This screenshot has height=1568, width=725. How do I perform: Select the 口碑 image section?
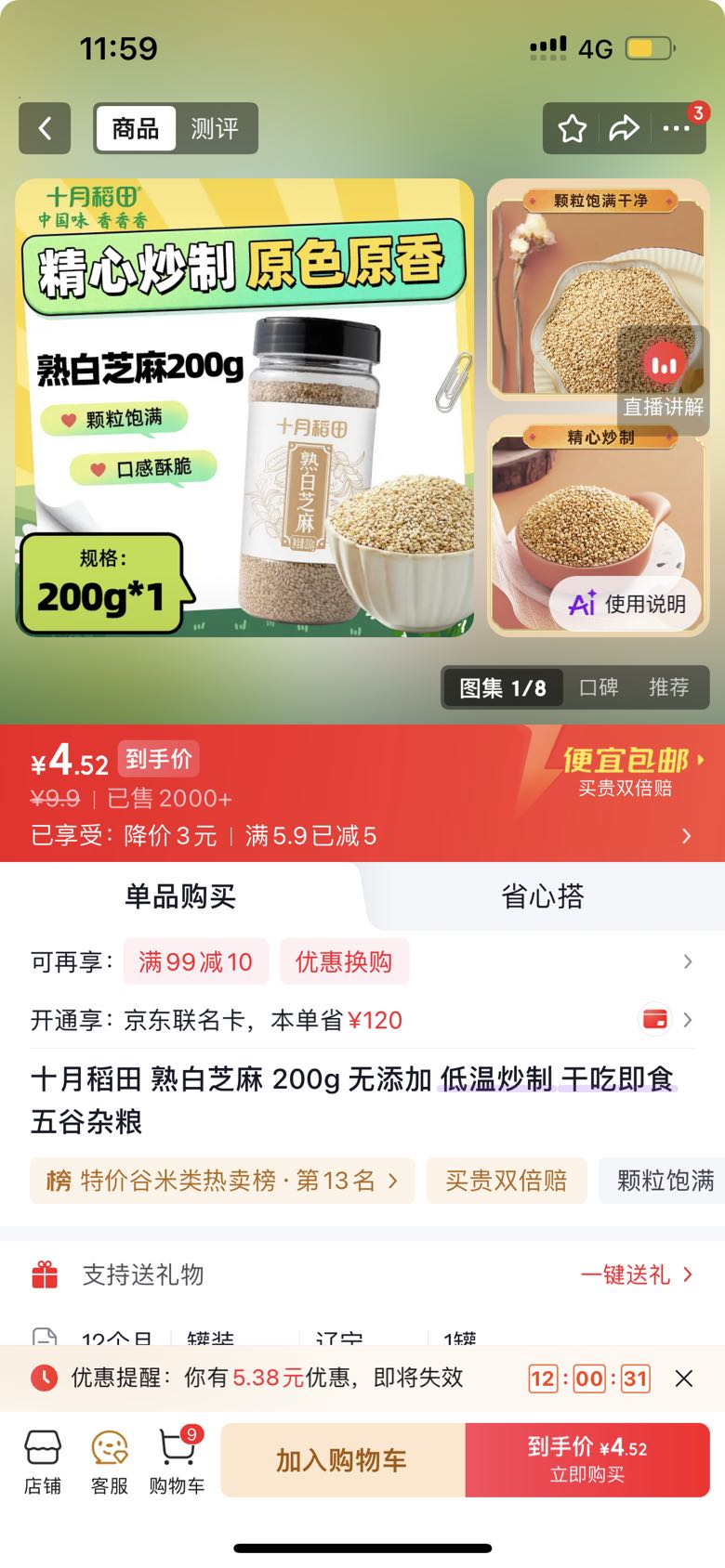[x=599, y=687]
